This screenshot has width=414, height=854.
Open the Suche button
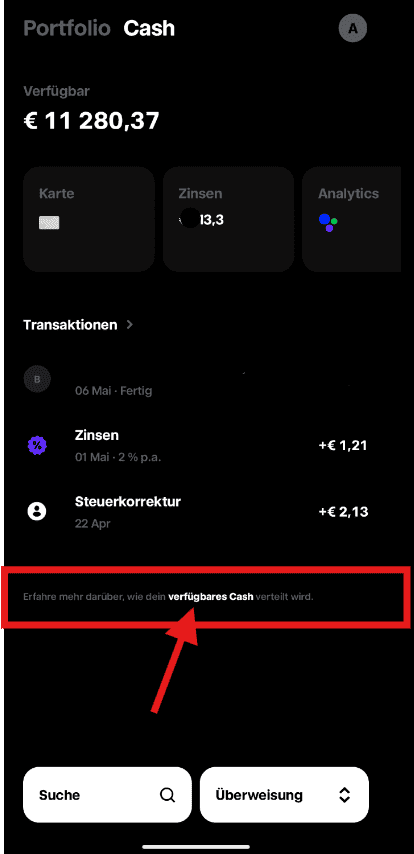click(107, 795)
